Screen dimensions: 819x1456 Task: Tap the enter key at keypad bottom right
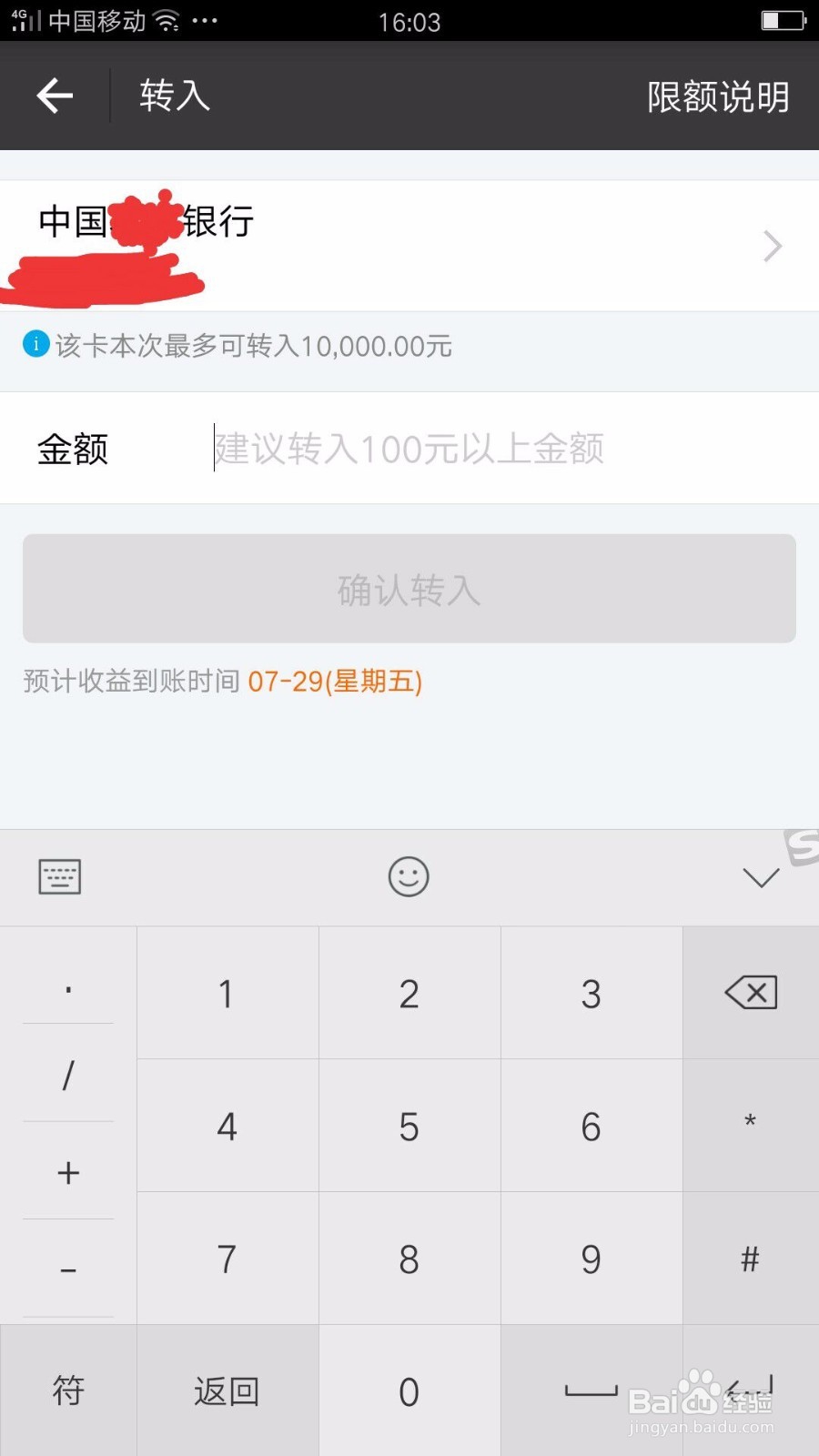[750, 1390]
